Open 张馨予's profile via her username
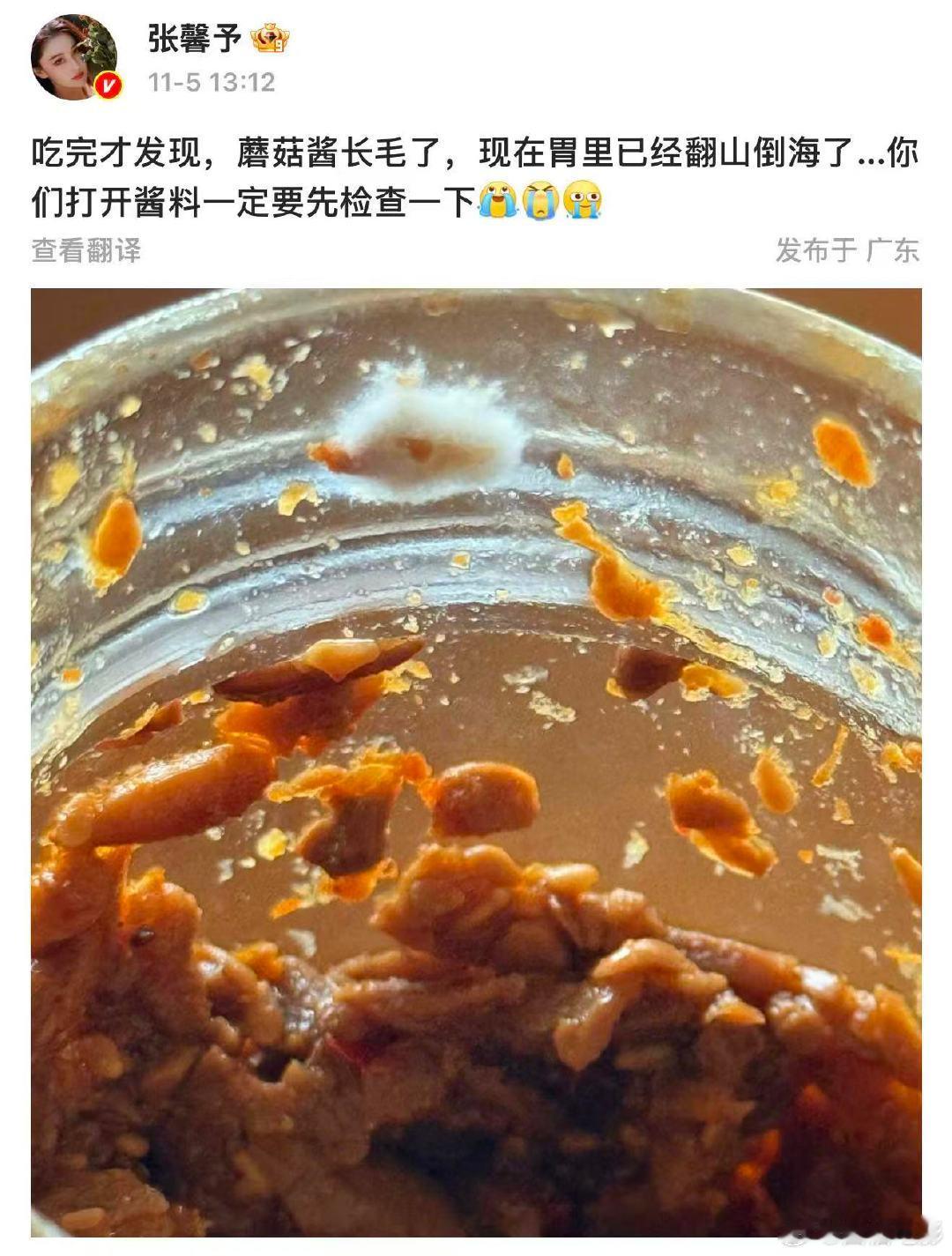Screen dimensions: 952x1256 [x=193, y=37]
